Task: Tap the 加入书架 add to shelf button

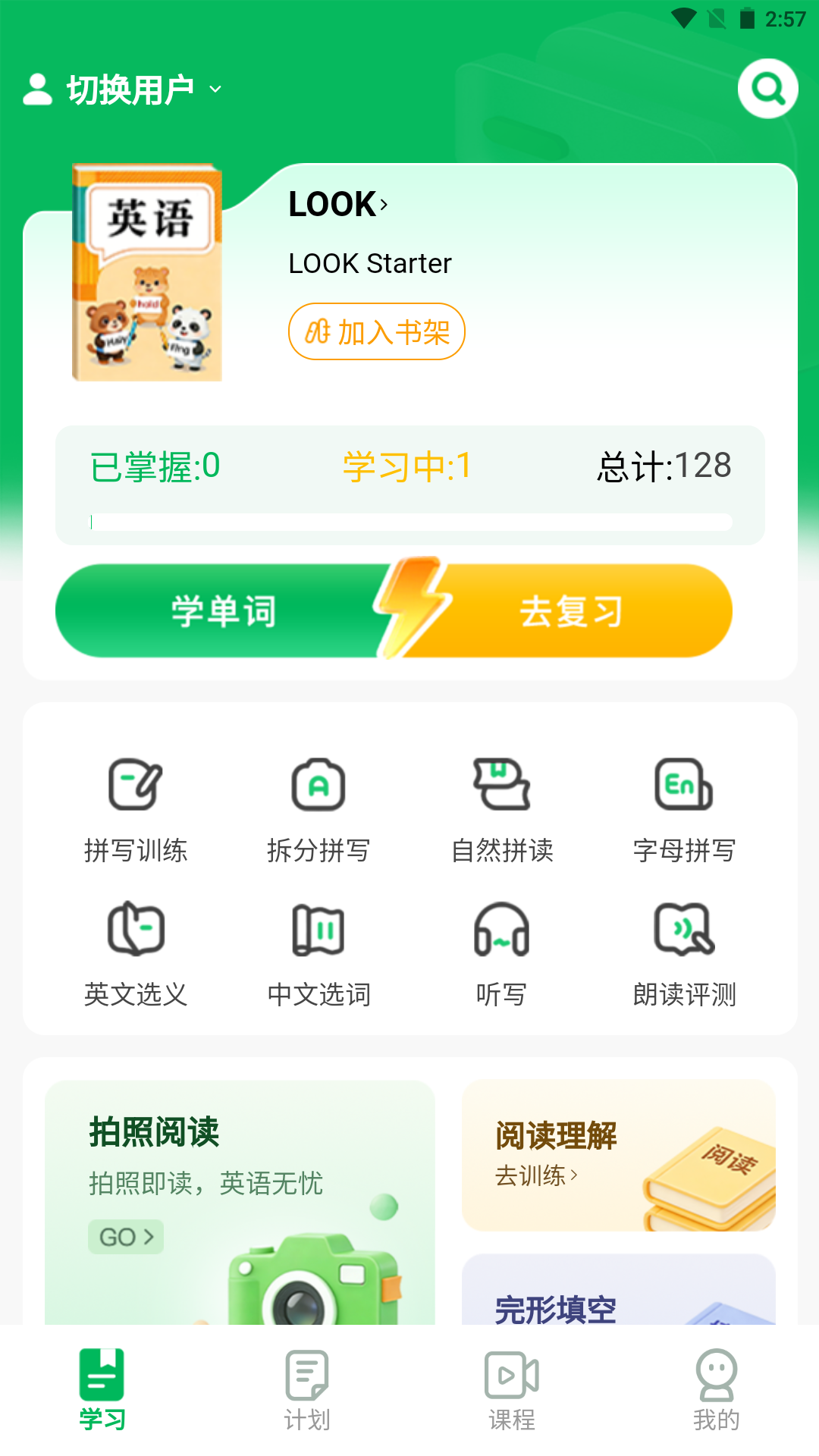Action: (377, 331)
